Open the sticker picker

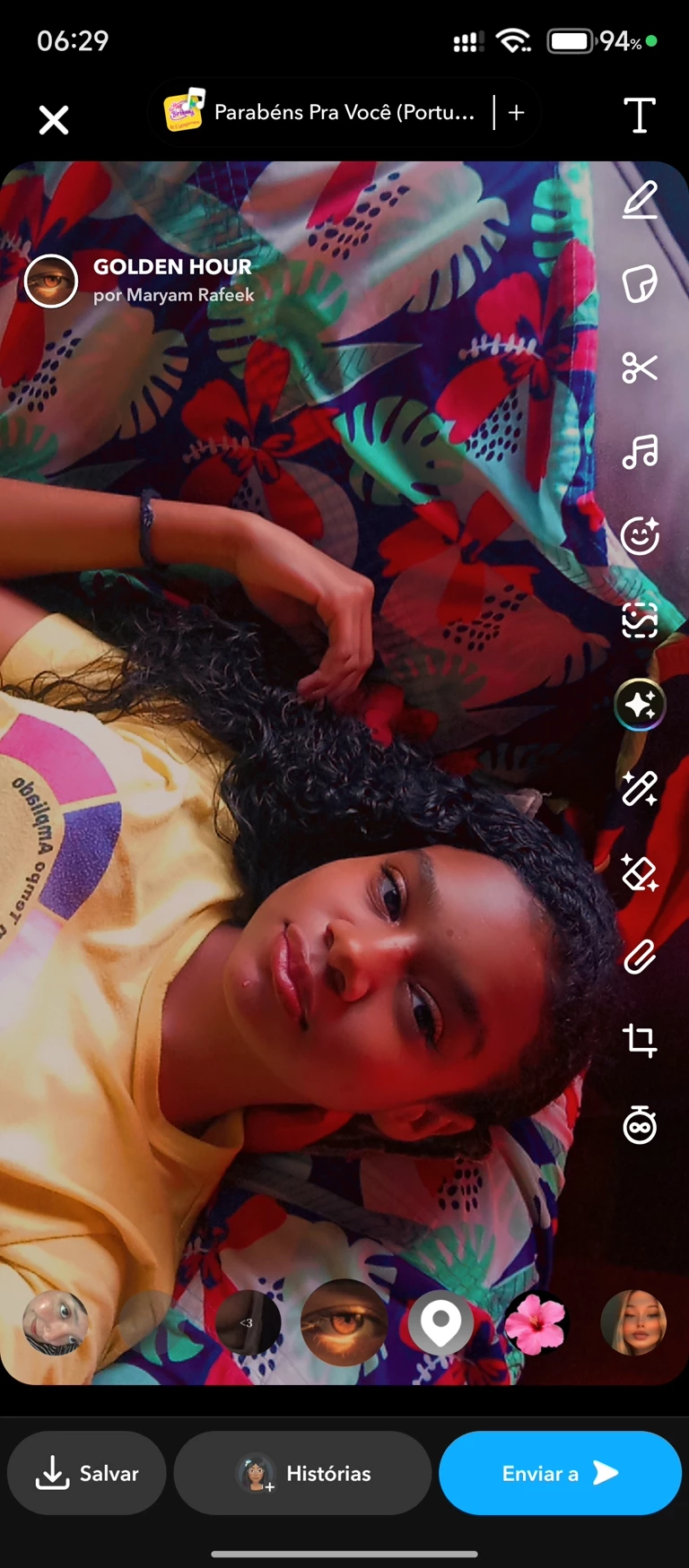[640, 283]
